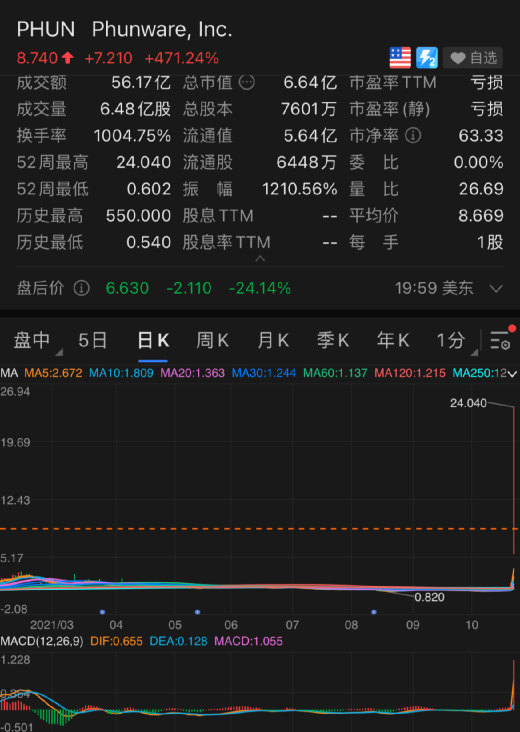The width and height of the screenshot is (520, 732).
Task: Open info icon next to 市净率
Action: [x=413, y=136]
